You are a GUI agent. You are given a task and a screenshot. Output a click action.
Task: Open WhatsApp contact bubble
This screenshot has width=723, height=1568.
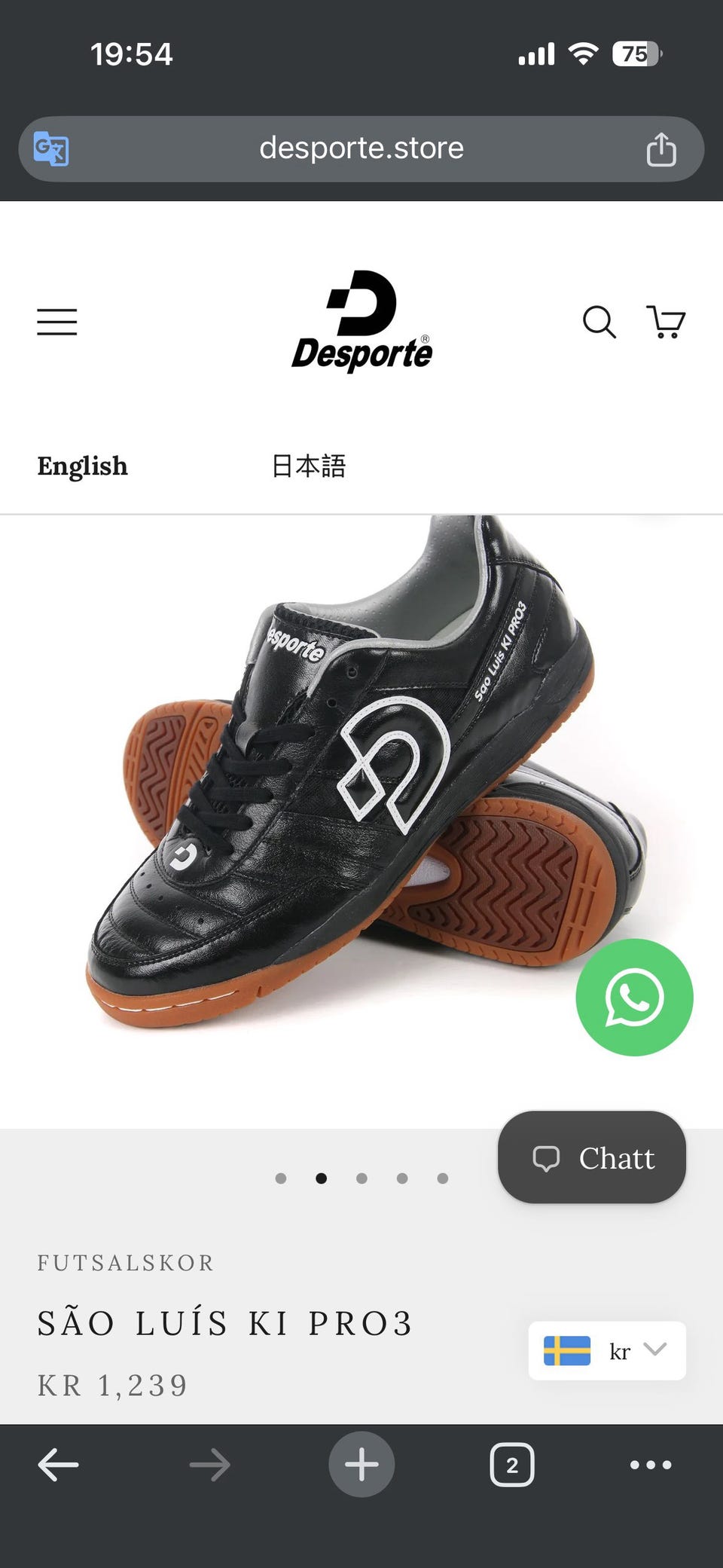(634, 997)
